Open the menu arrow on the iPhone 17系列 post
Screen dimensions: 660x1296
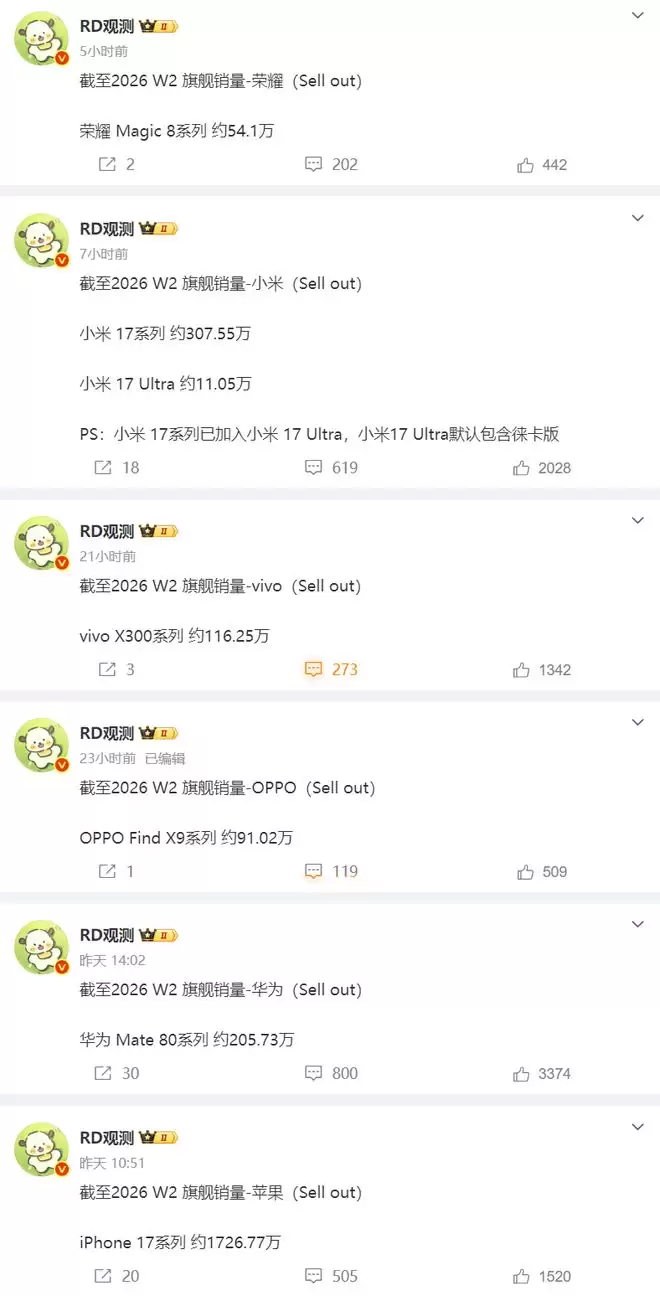[638, 1126]
